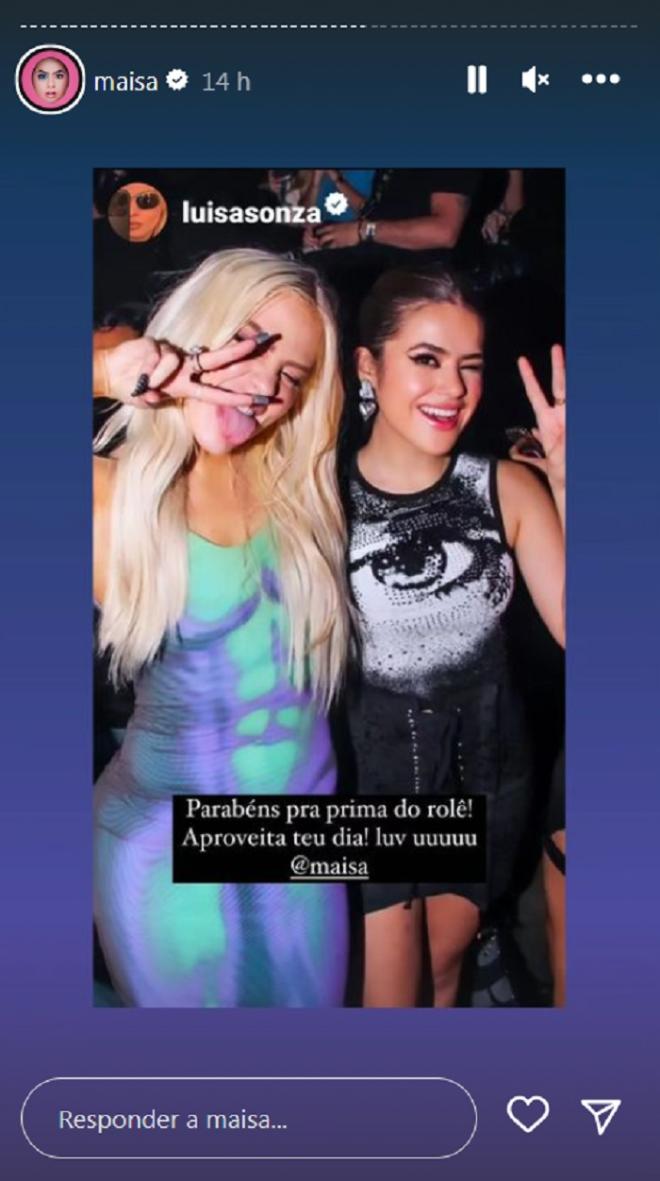Pause the story playback

477,81
